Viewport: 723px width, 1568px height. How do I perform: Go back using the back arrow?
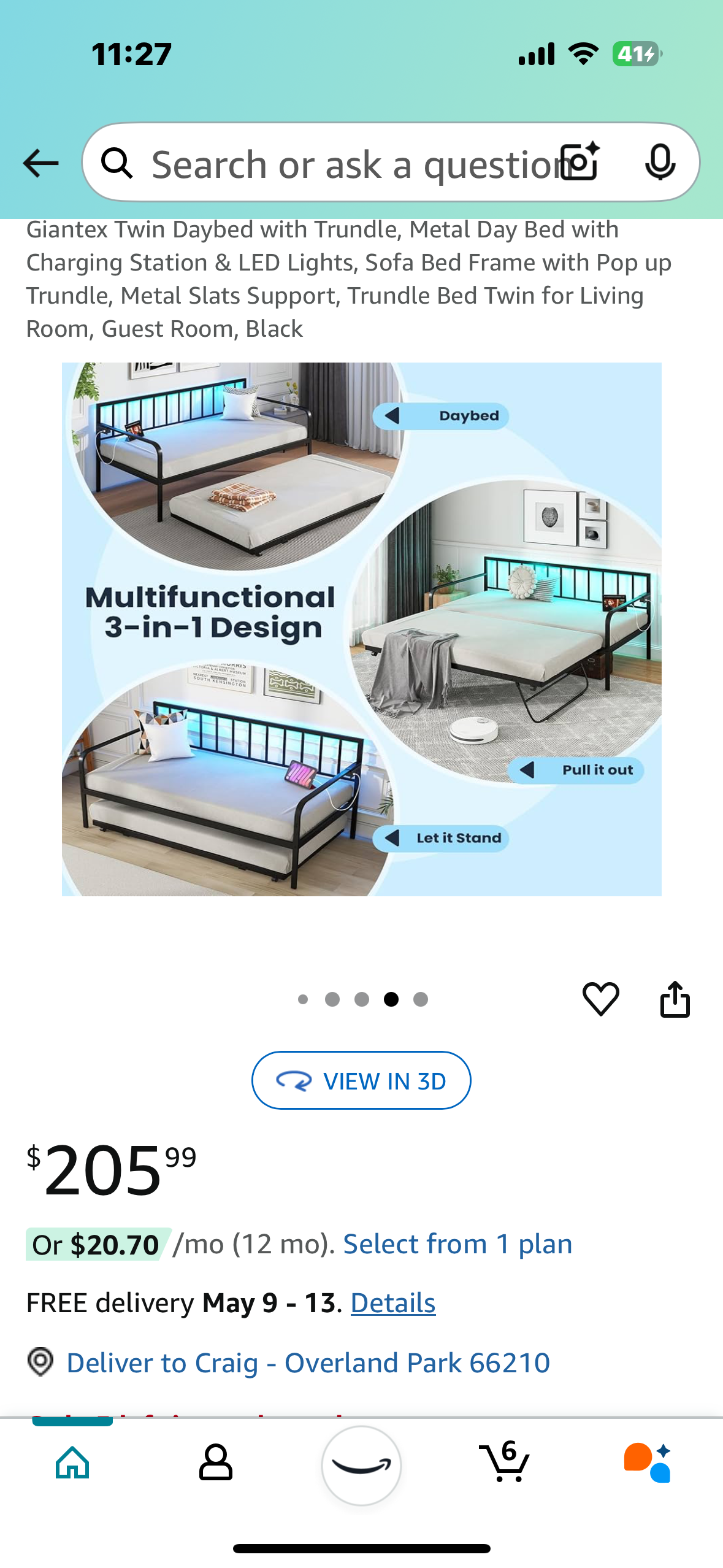(40, 163)
